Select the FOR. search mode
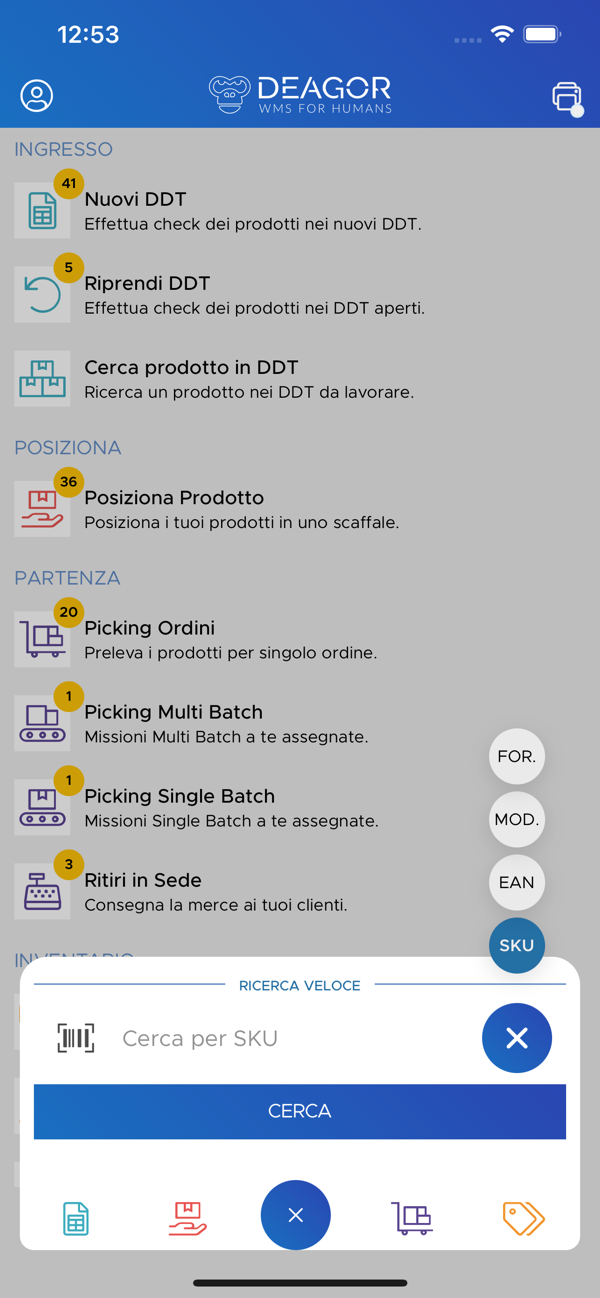The height and width of the screenshot is (1298, 600). 517,757
